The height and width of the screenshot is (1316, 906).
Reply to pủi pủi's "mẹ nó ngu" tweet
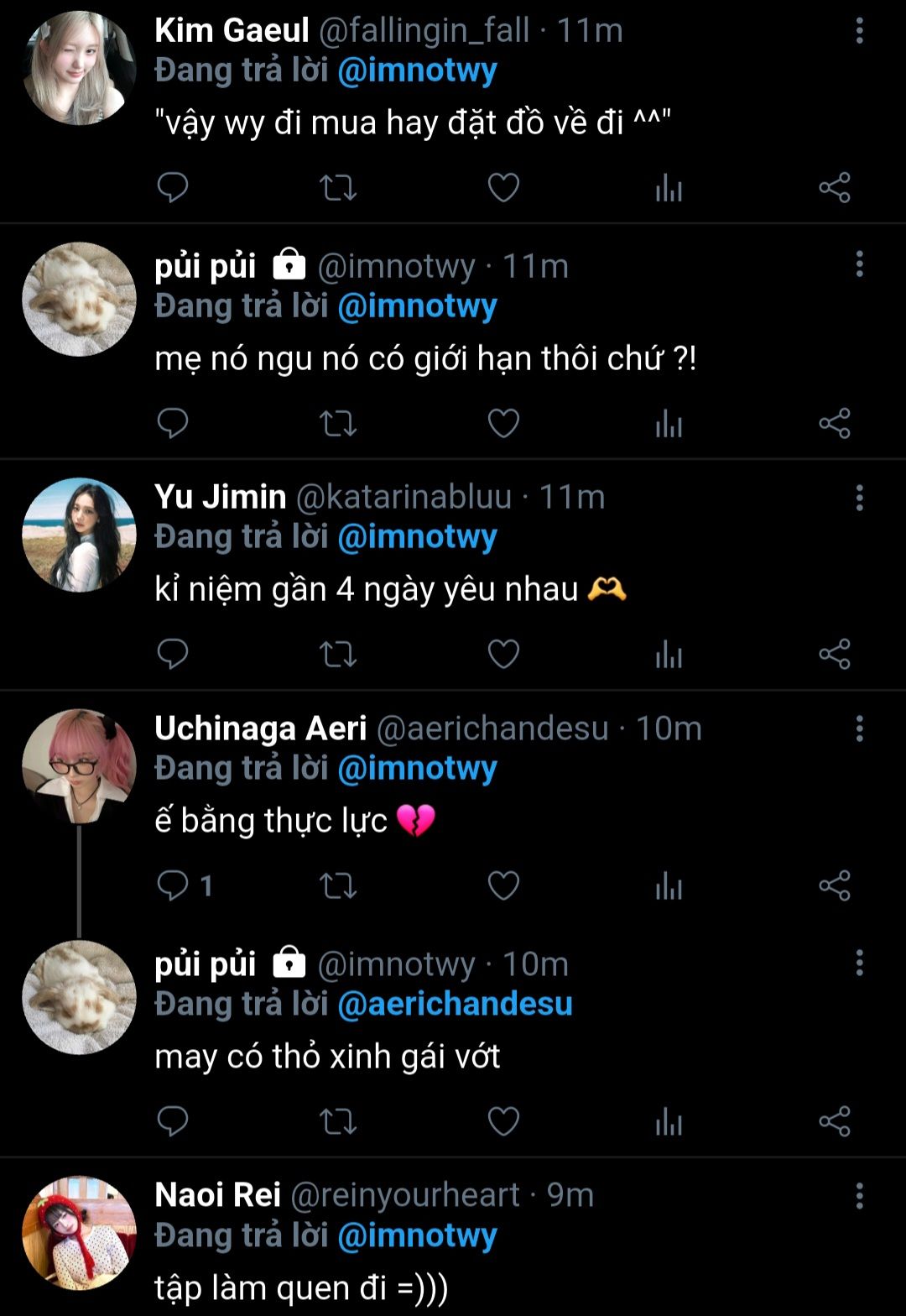(173, 423)
